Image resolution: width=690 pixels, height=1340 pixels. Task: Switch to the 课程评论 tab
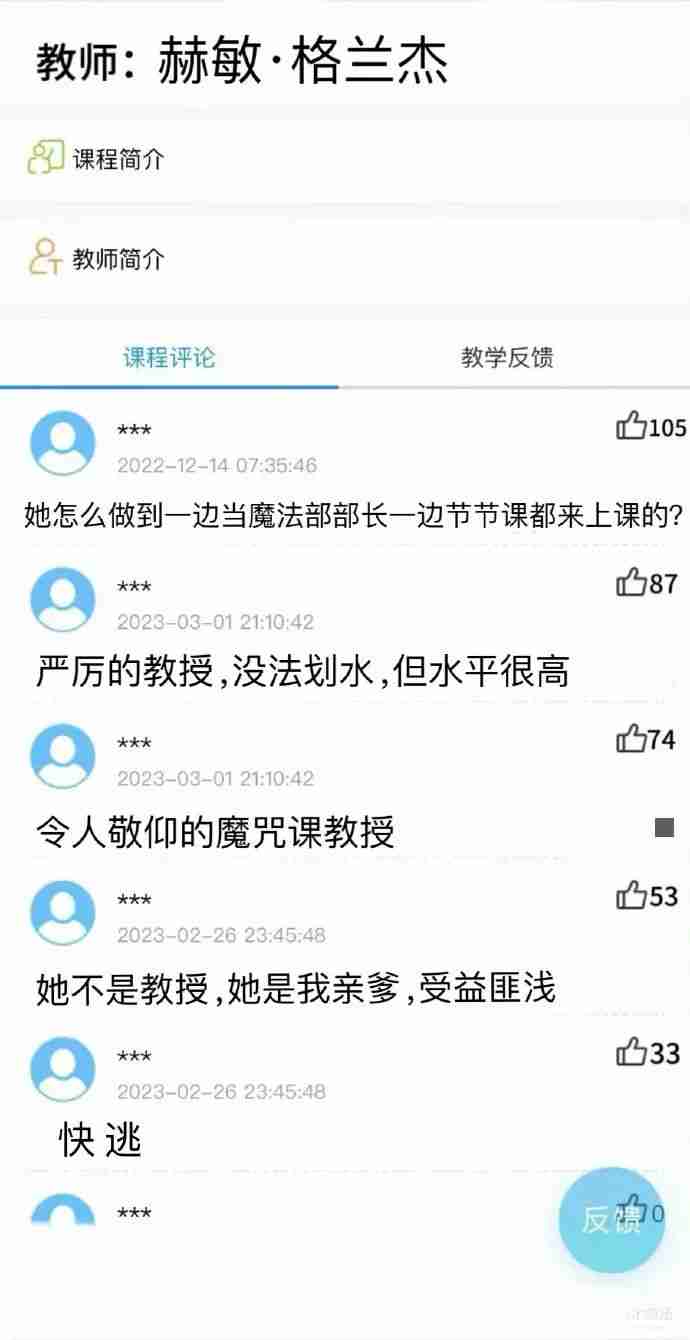(x=169, y=358)
